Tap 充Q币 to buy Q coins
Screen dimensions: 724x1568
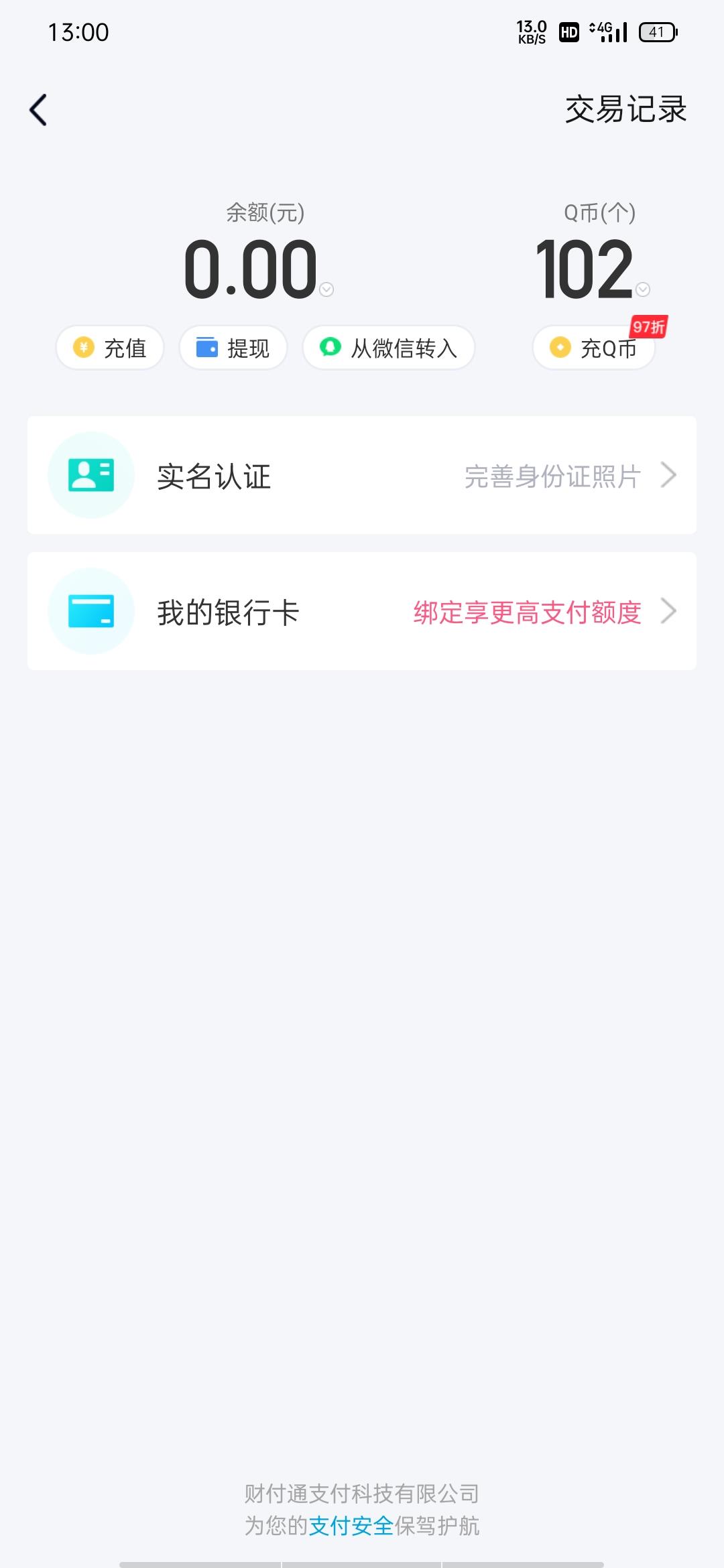tap(594, 348)
